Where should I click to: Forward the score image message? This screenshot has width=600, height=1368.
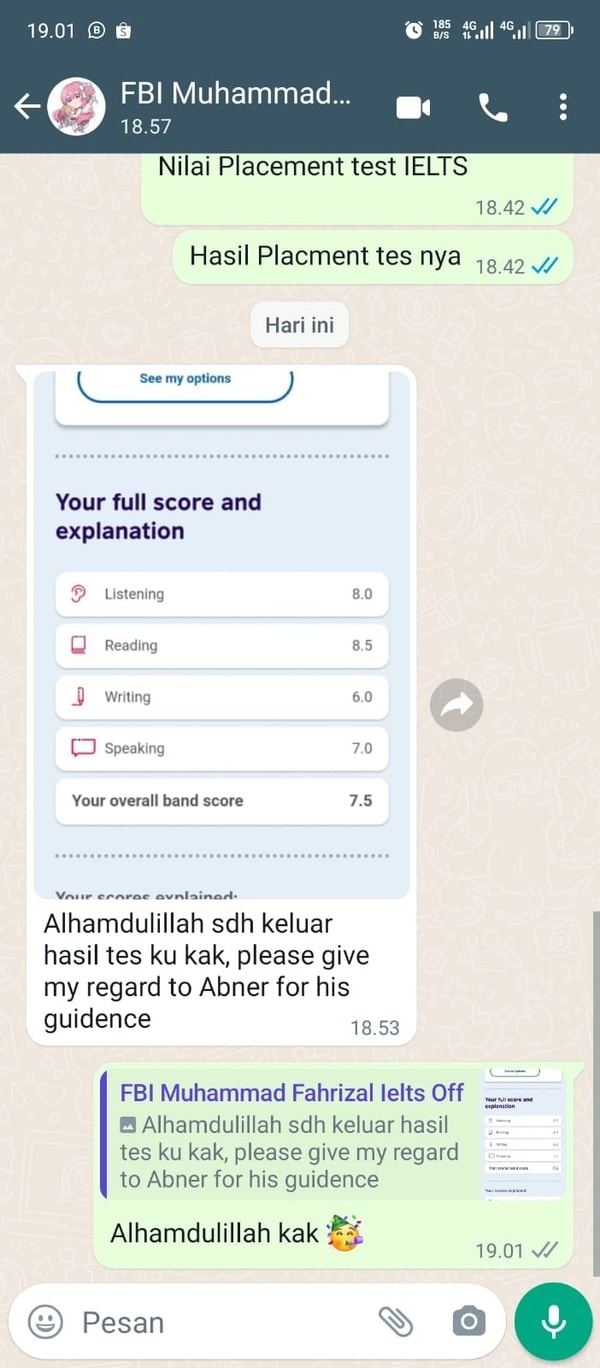456,706
